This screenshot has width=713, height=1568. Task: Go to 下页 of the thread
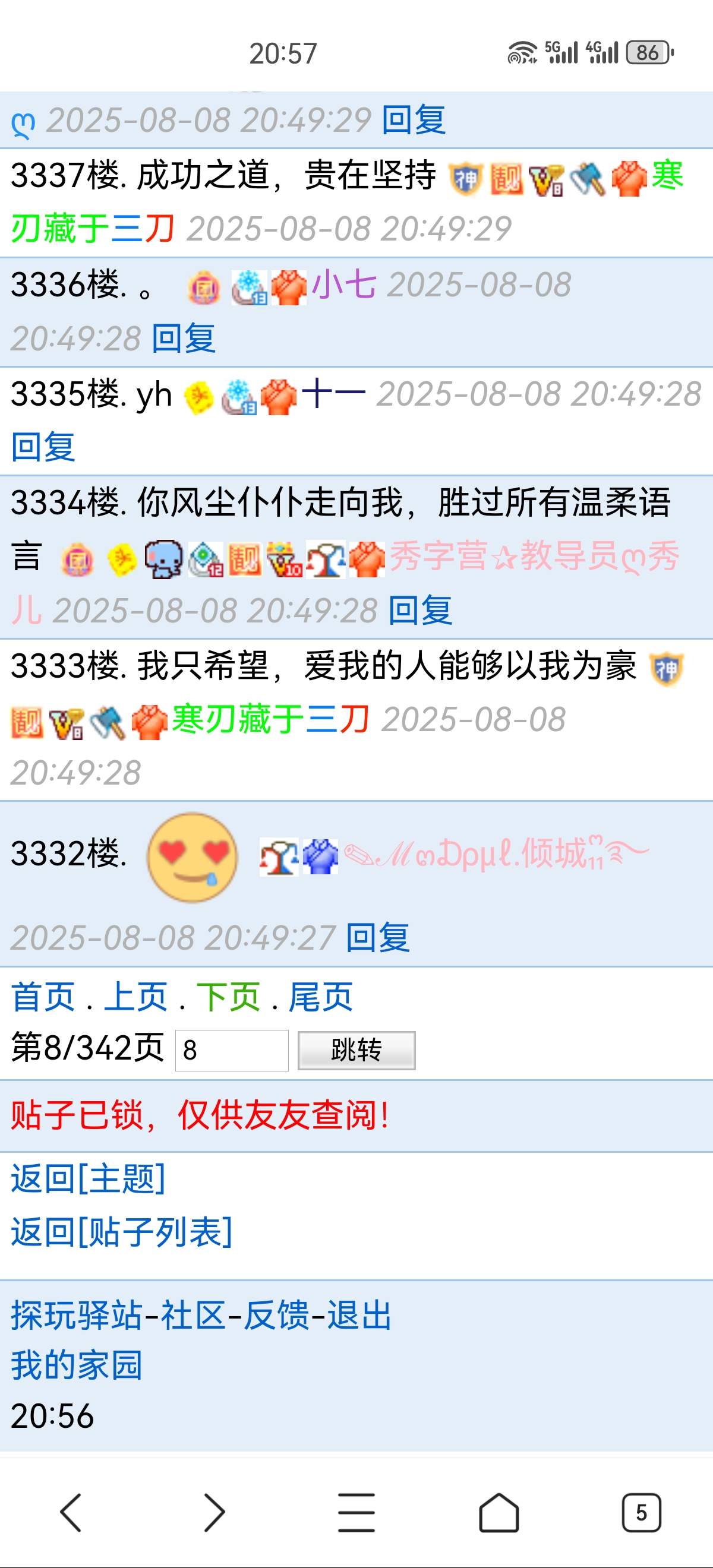228,997
